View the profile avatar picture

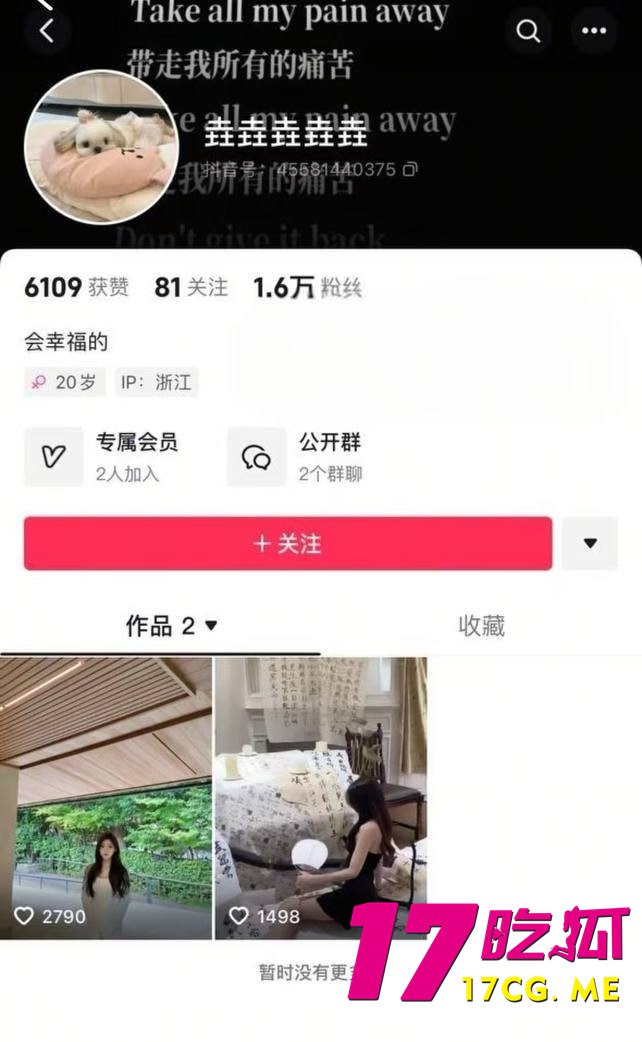tap(101, 148)
